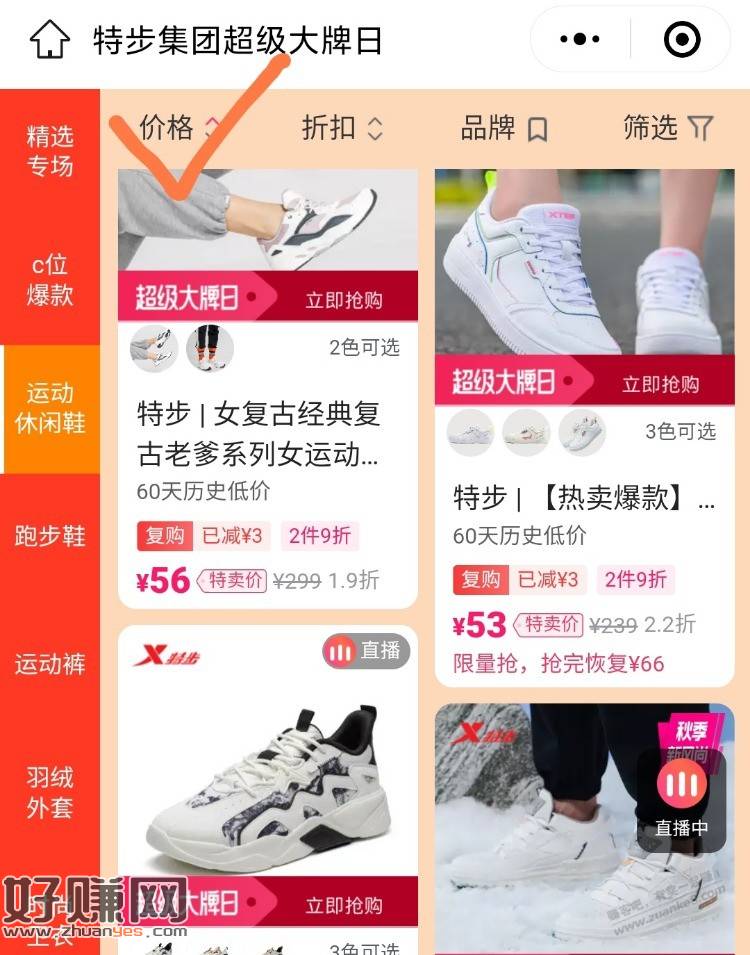Open the 【热卖爆款】 white sneaker card
The image size is (750, 955).
584,497
